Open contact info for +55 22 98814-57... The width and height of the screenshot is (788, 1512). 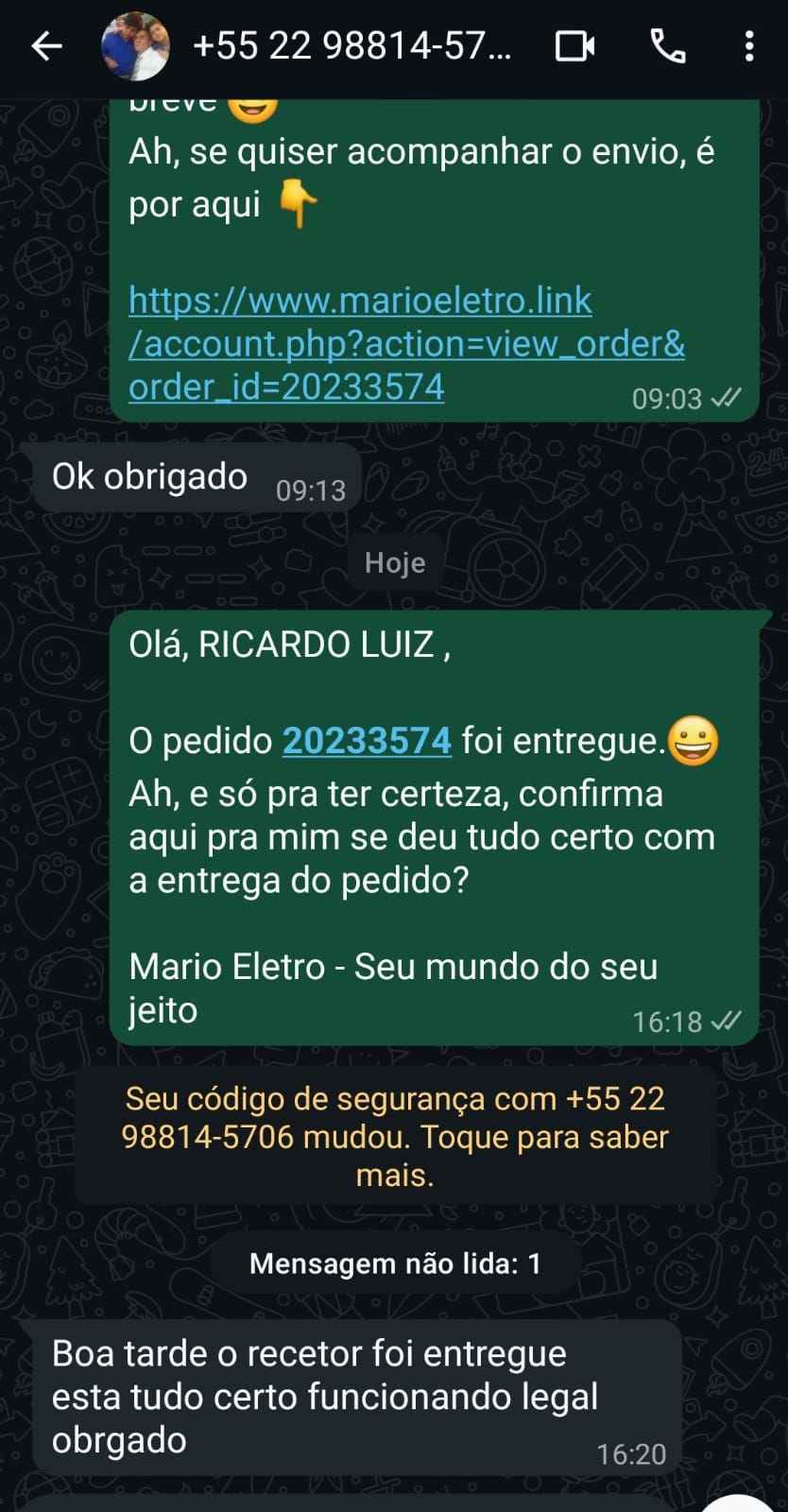coord(351,45)
